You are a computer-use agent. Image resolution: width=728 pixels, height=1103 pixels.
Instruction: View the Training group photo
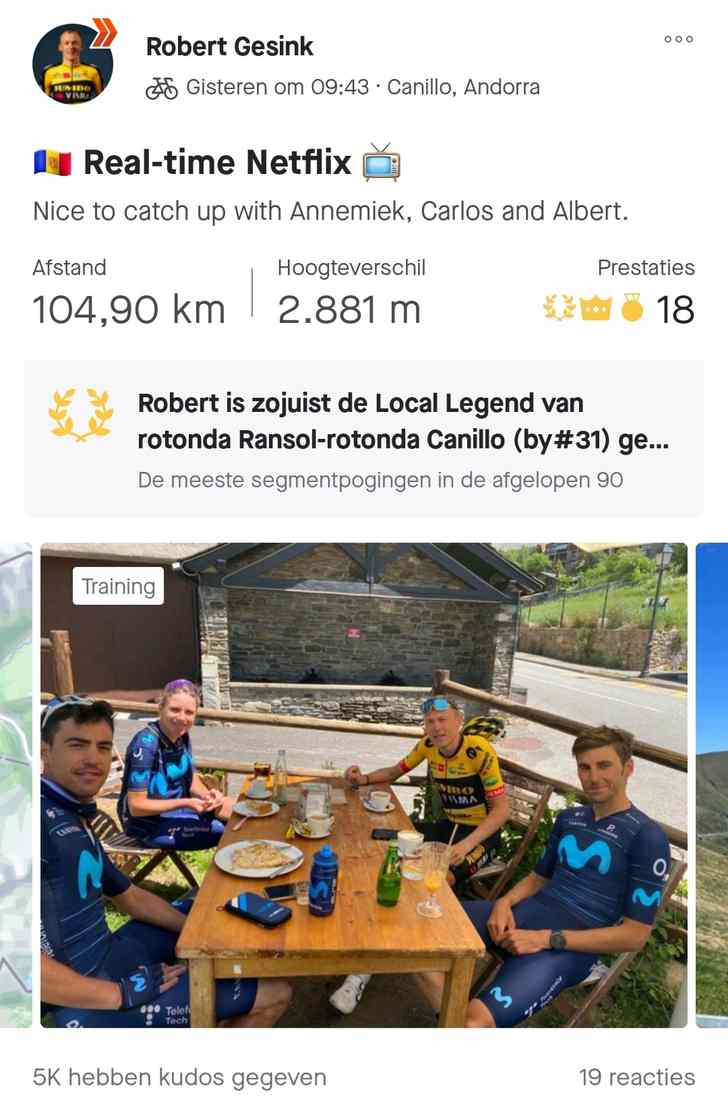coord(364,785)
